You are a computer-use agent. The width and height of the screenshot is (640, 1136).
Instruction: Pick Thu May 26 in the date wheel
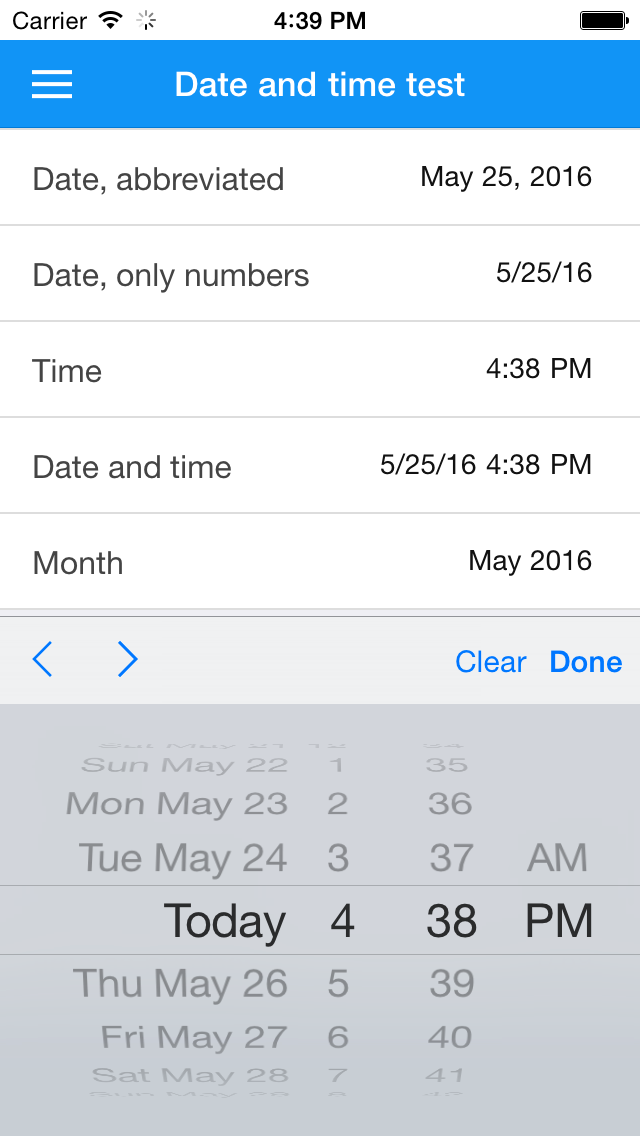click(180, 983)
